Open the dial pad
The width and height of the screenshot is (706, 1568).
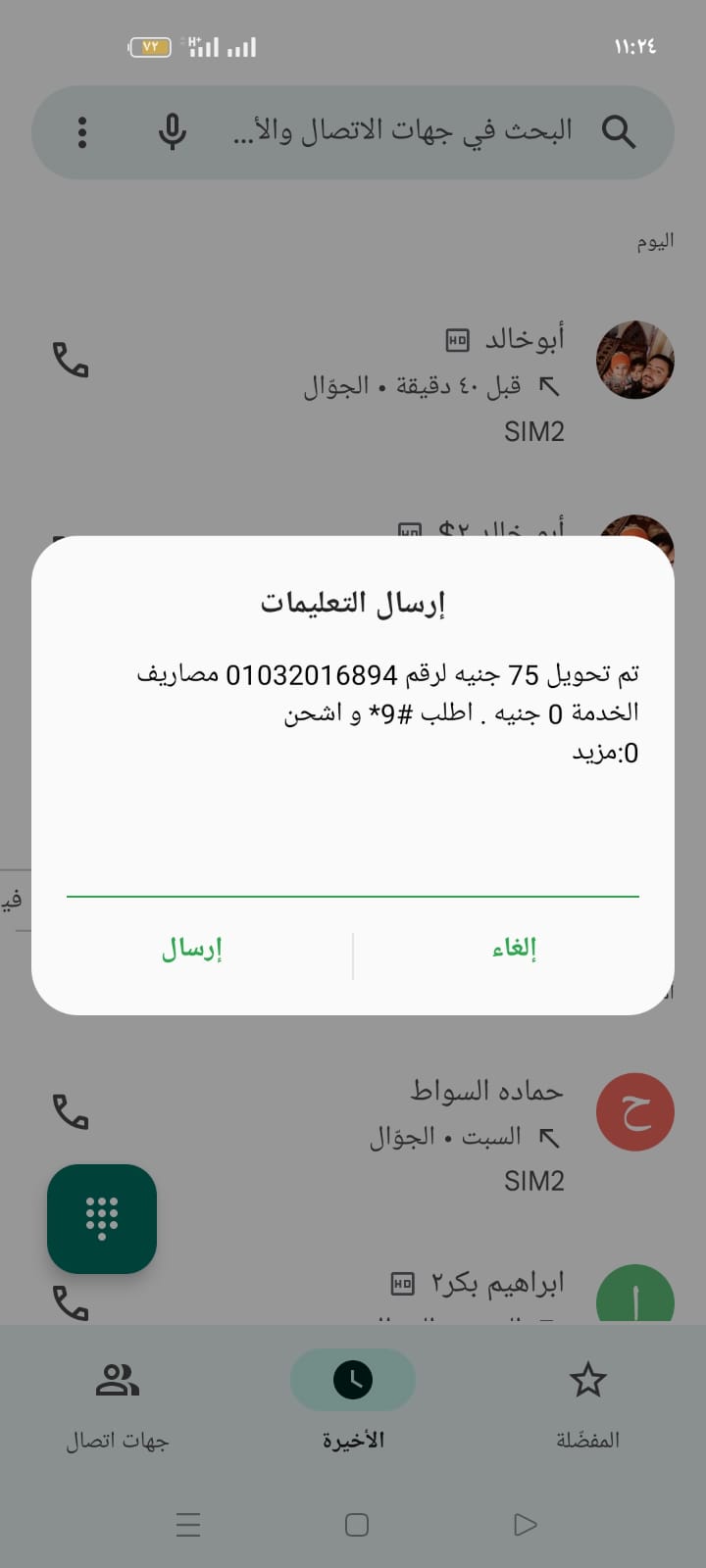[102, 1218]
